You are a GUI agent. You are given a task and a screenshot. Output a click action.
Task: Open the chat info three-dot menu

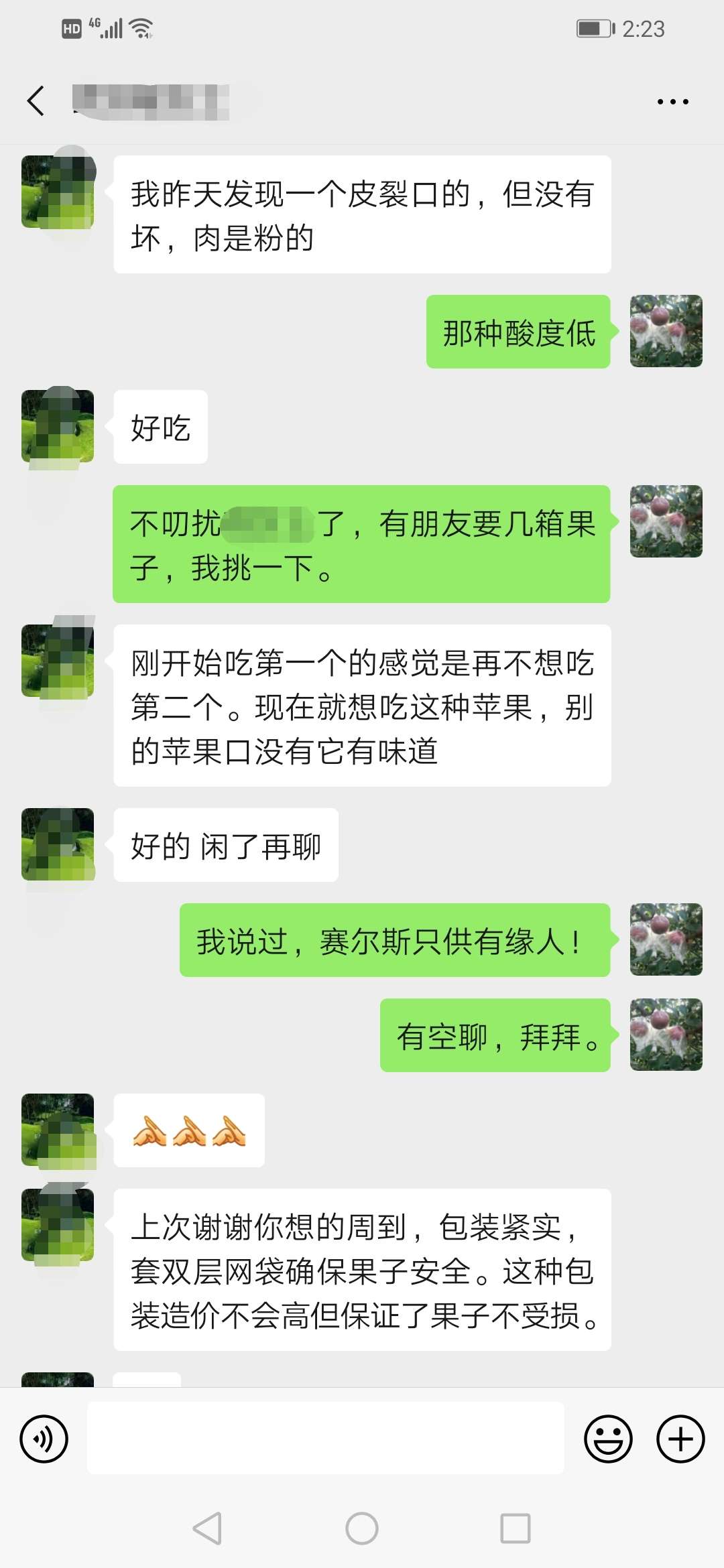(x=672, y=102)
